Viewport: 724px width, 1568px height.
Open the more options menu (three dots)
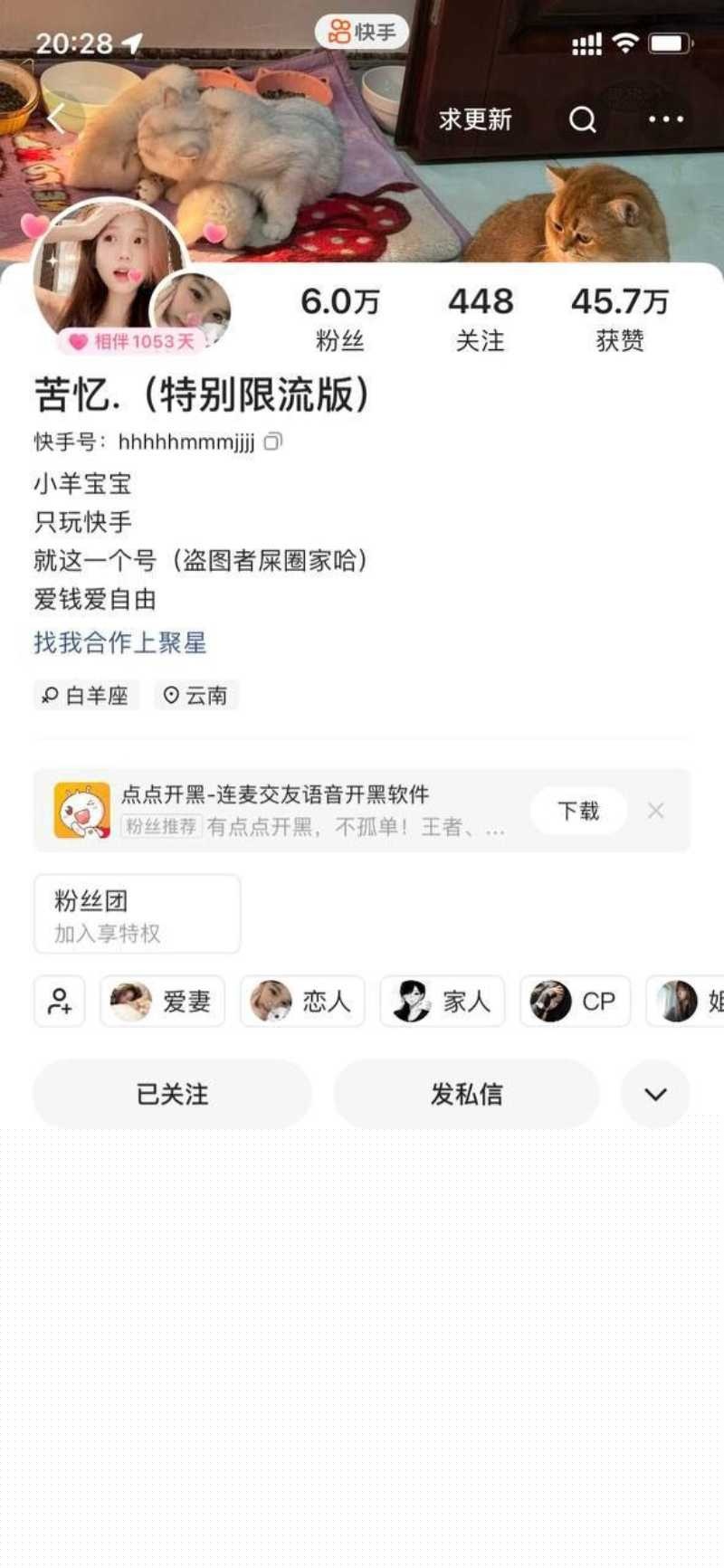click(667, 119)
